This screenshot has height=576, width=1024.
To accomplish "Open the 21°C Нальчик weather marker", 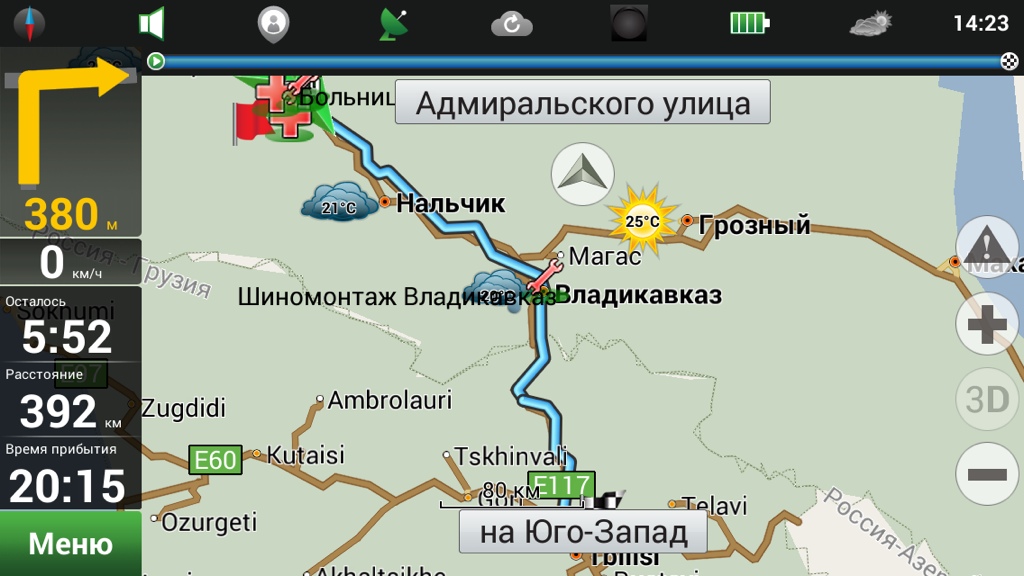I will 338,203.
